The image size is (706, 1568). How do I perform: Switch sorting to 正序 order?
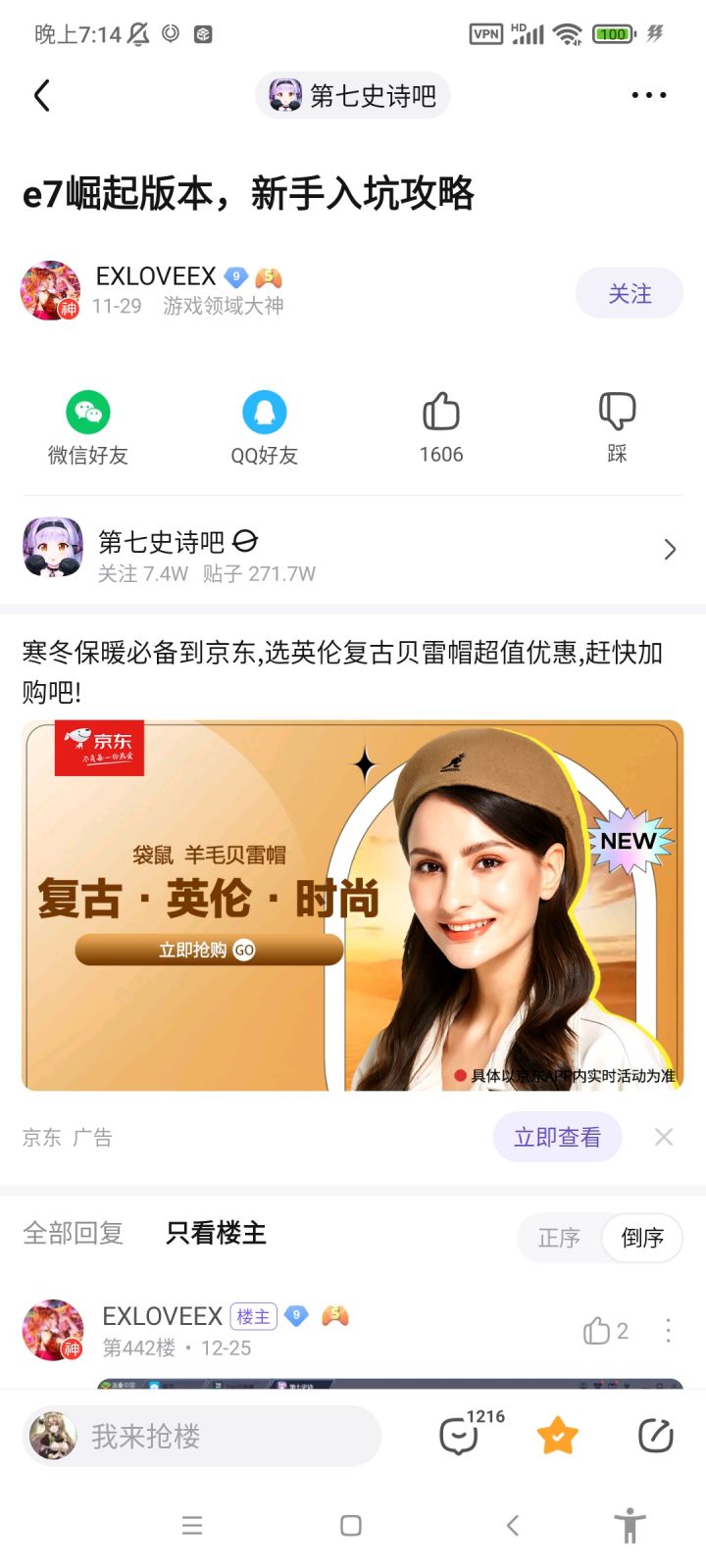(x=558, y=1238)
